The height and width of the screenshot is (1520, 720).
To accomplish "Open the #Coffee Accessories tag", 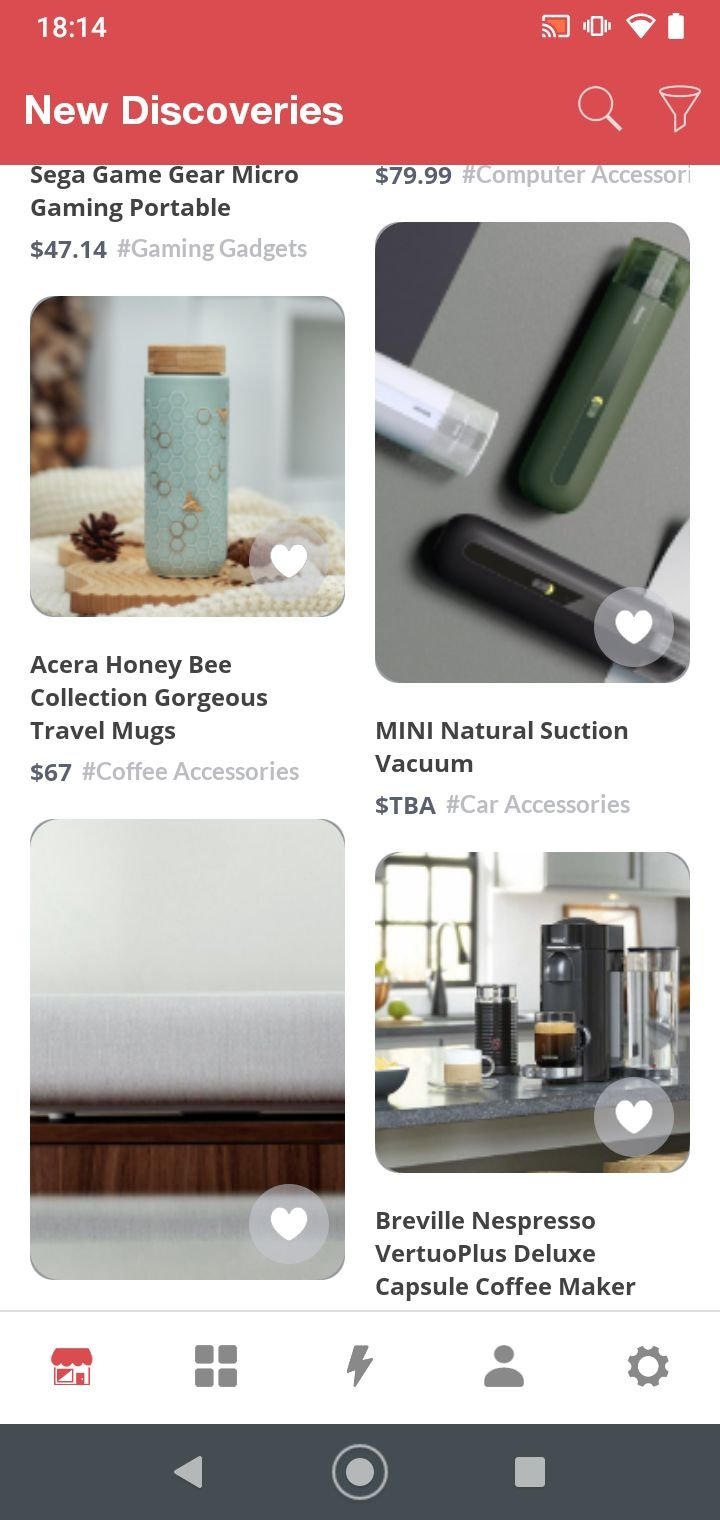I will pyautogui.click(x=190, y=772).
